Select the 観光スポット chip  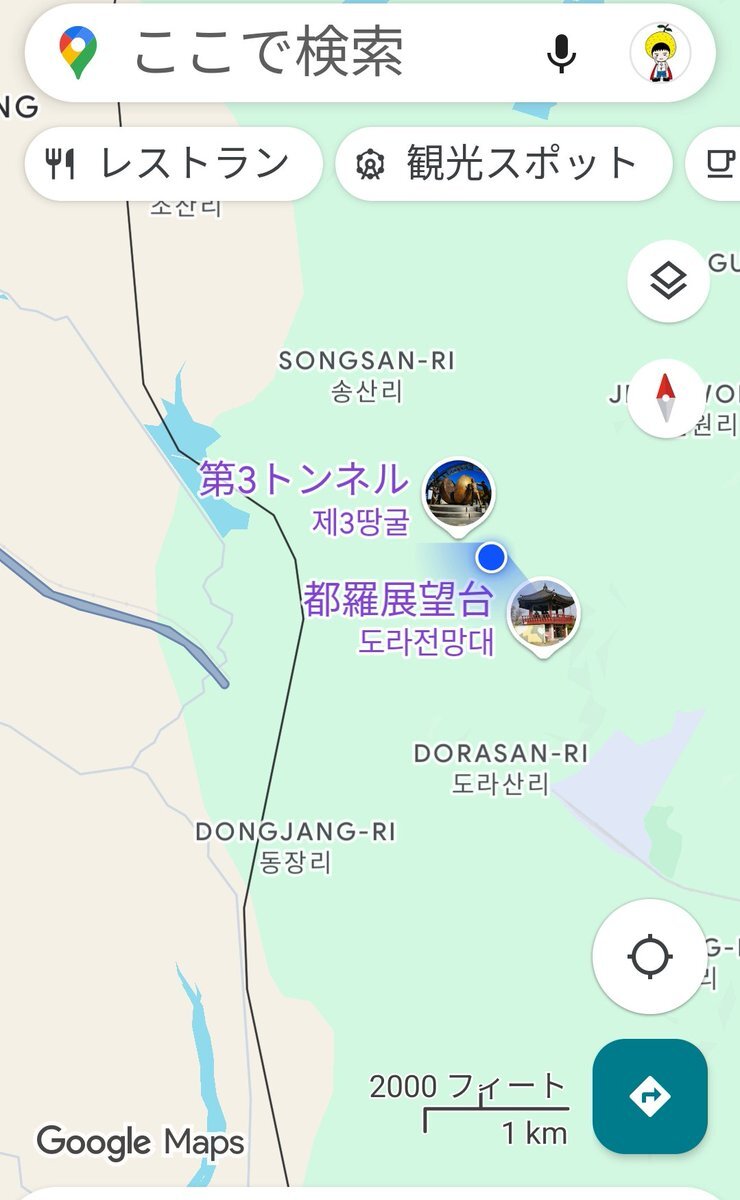click(503, 164)
